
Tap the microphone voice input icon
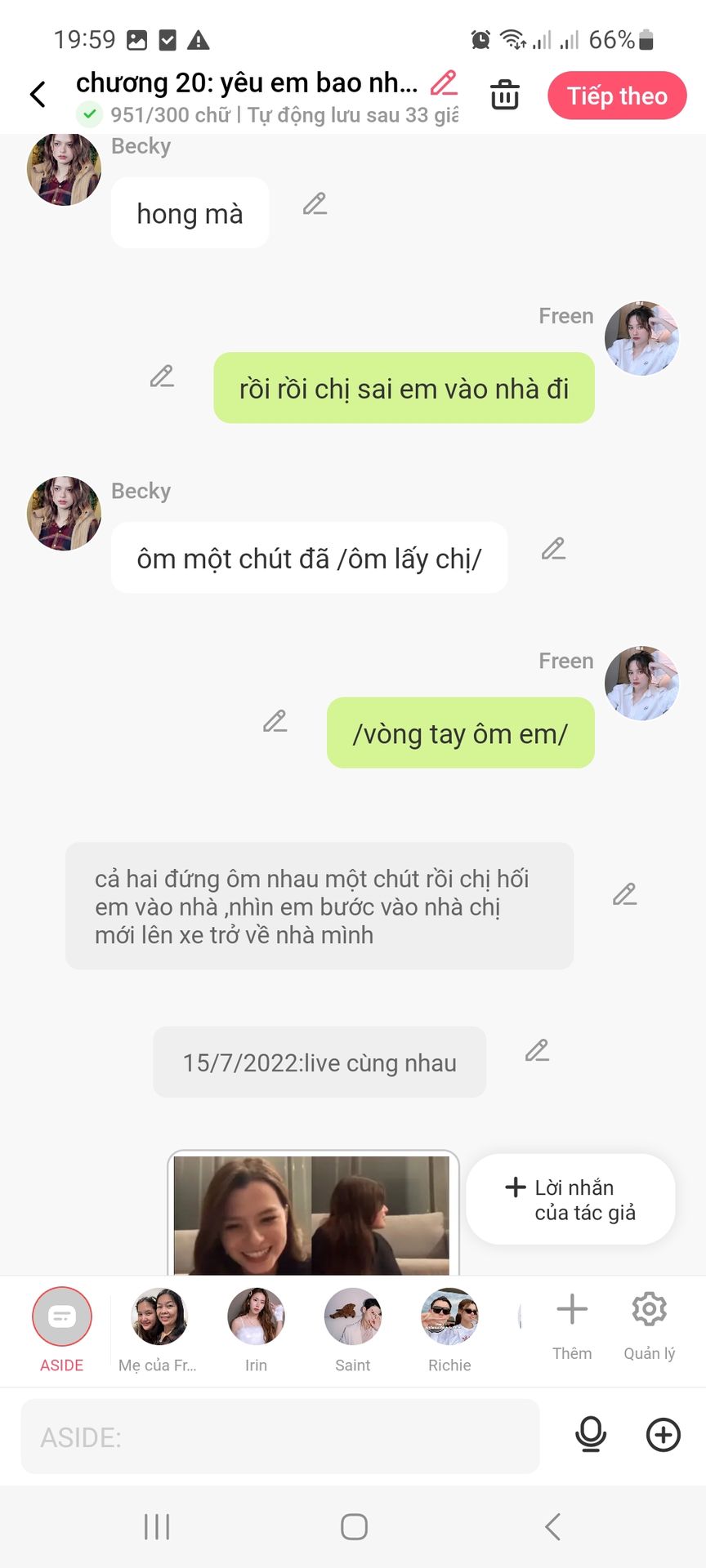pyautogui.click(x=591, y=1435)
